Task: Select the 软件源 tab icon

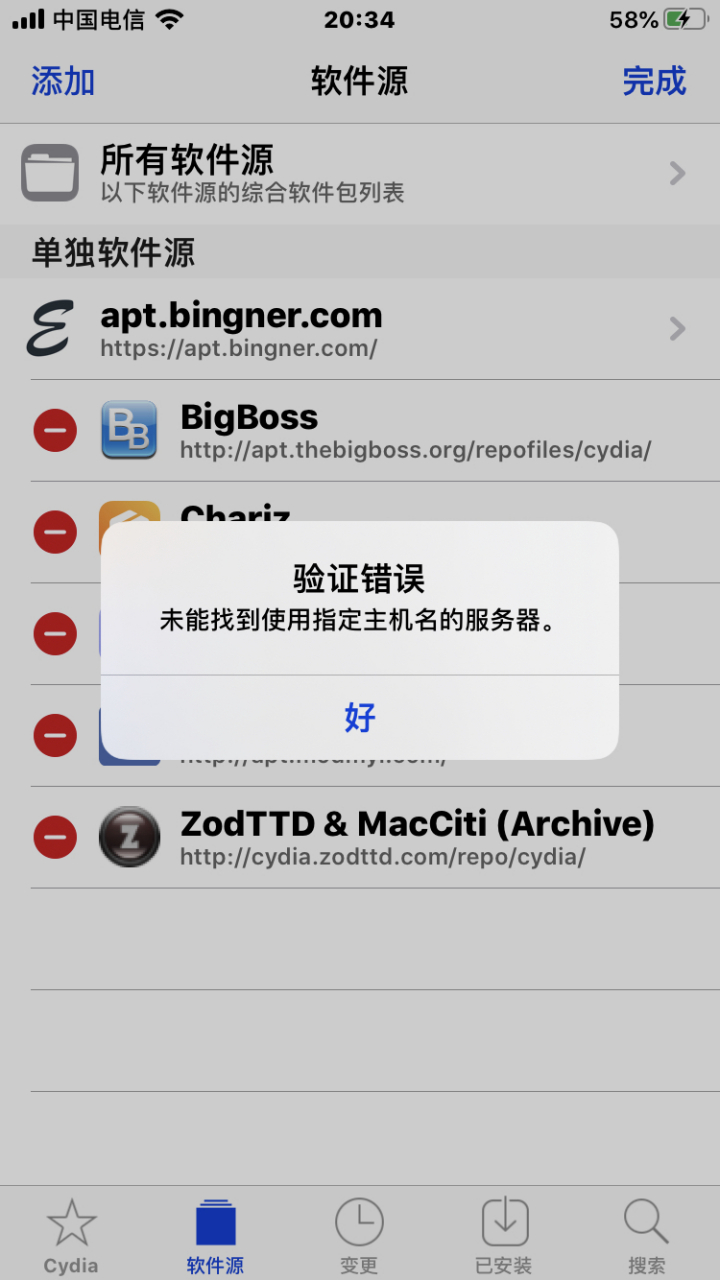Action: pyautogui.click(x=215, y=1221)
